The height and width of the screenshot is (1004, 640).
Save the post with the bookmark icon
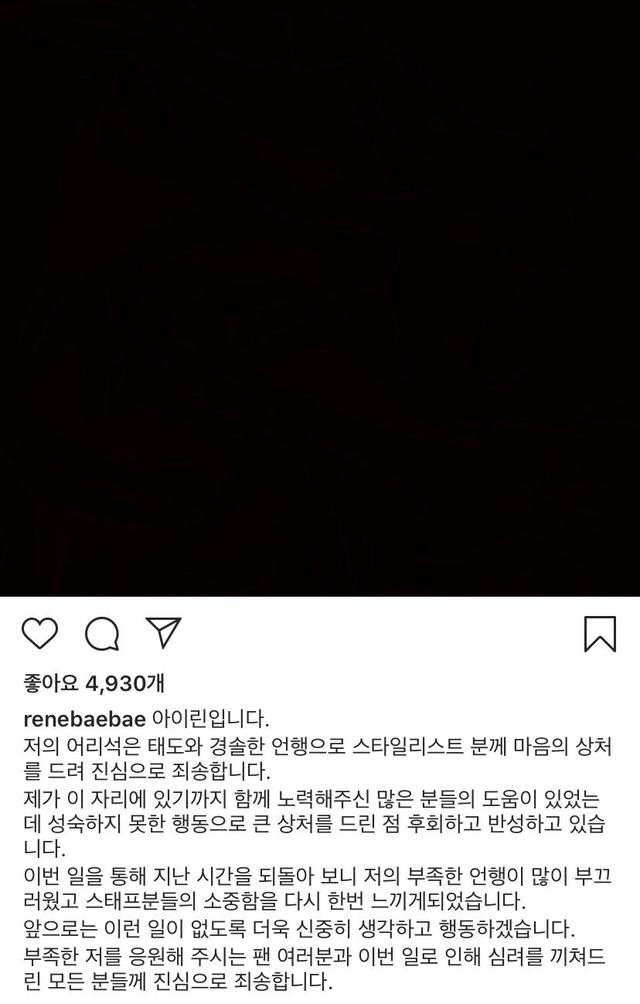click(600, 634)
